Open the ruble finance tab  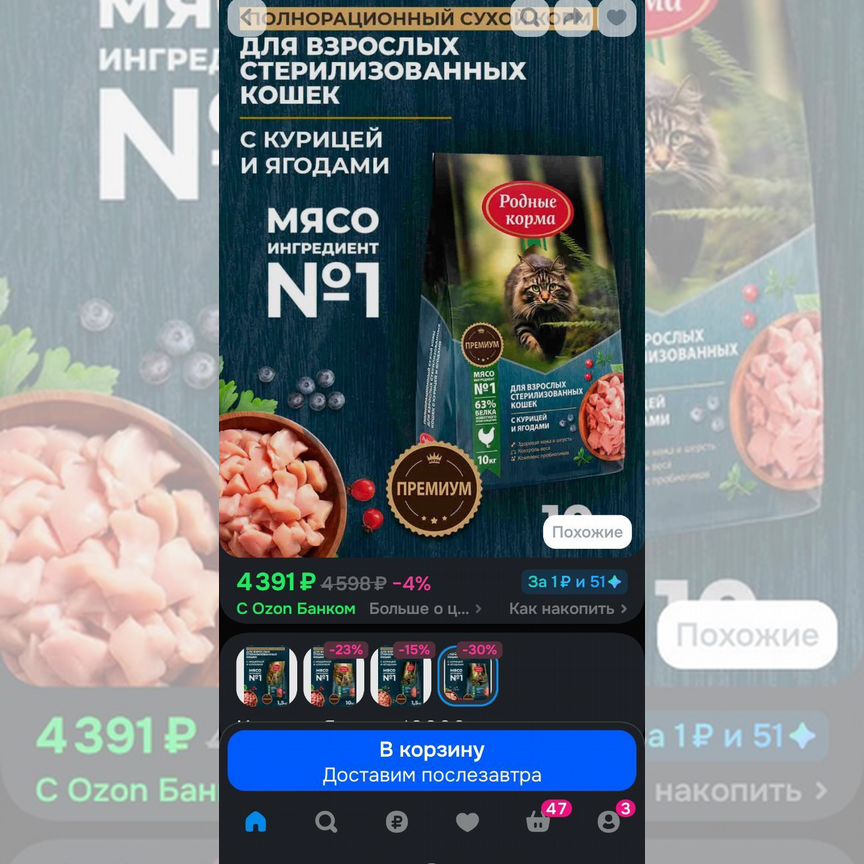pyautogui.click(x=397, y=822)
